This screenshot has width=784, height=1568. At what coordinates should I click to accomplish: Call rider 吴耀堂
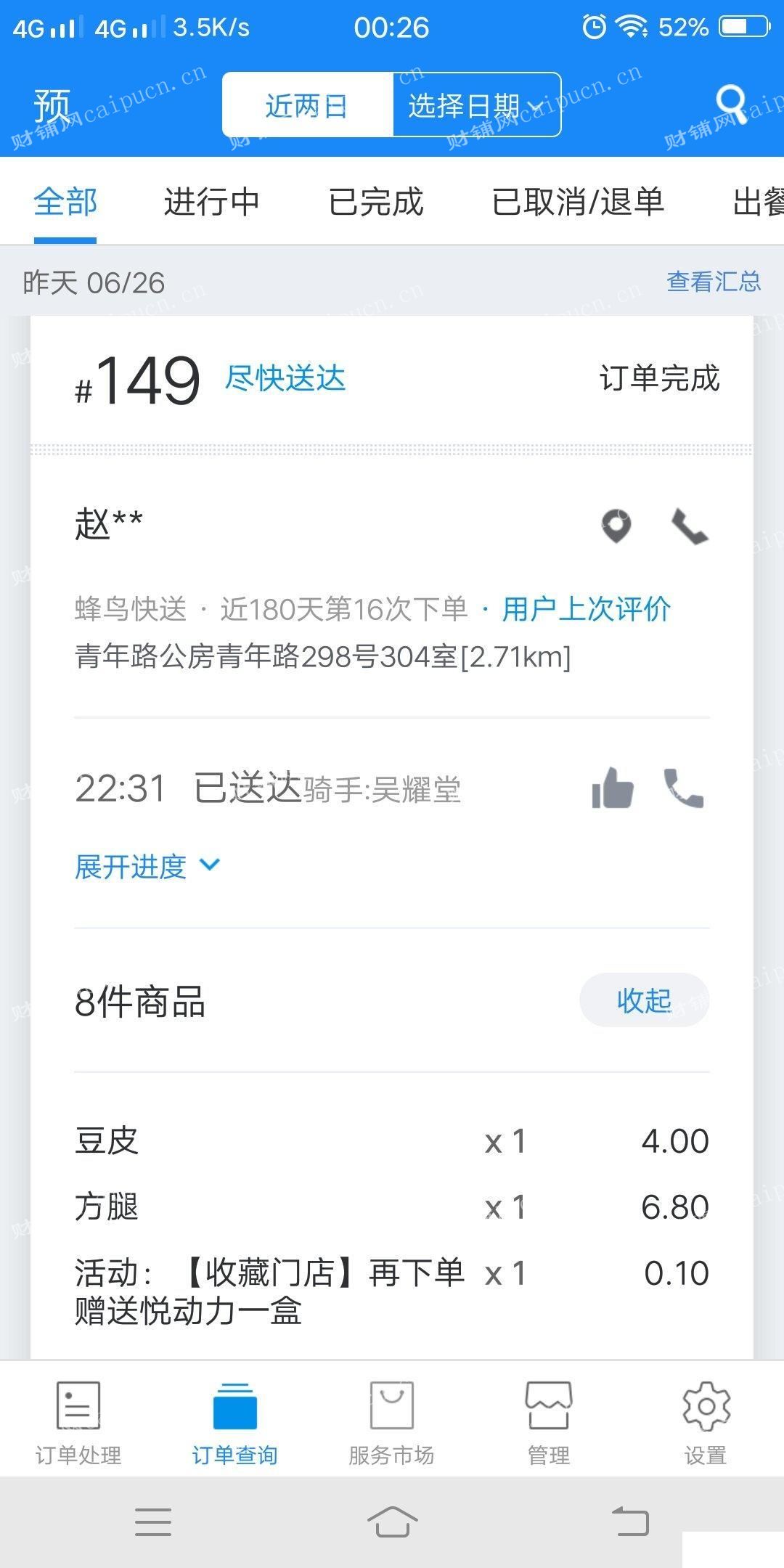684,788
